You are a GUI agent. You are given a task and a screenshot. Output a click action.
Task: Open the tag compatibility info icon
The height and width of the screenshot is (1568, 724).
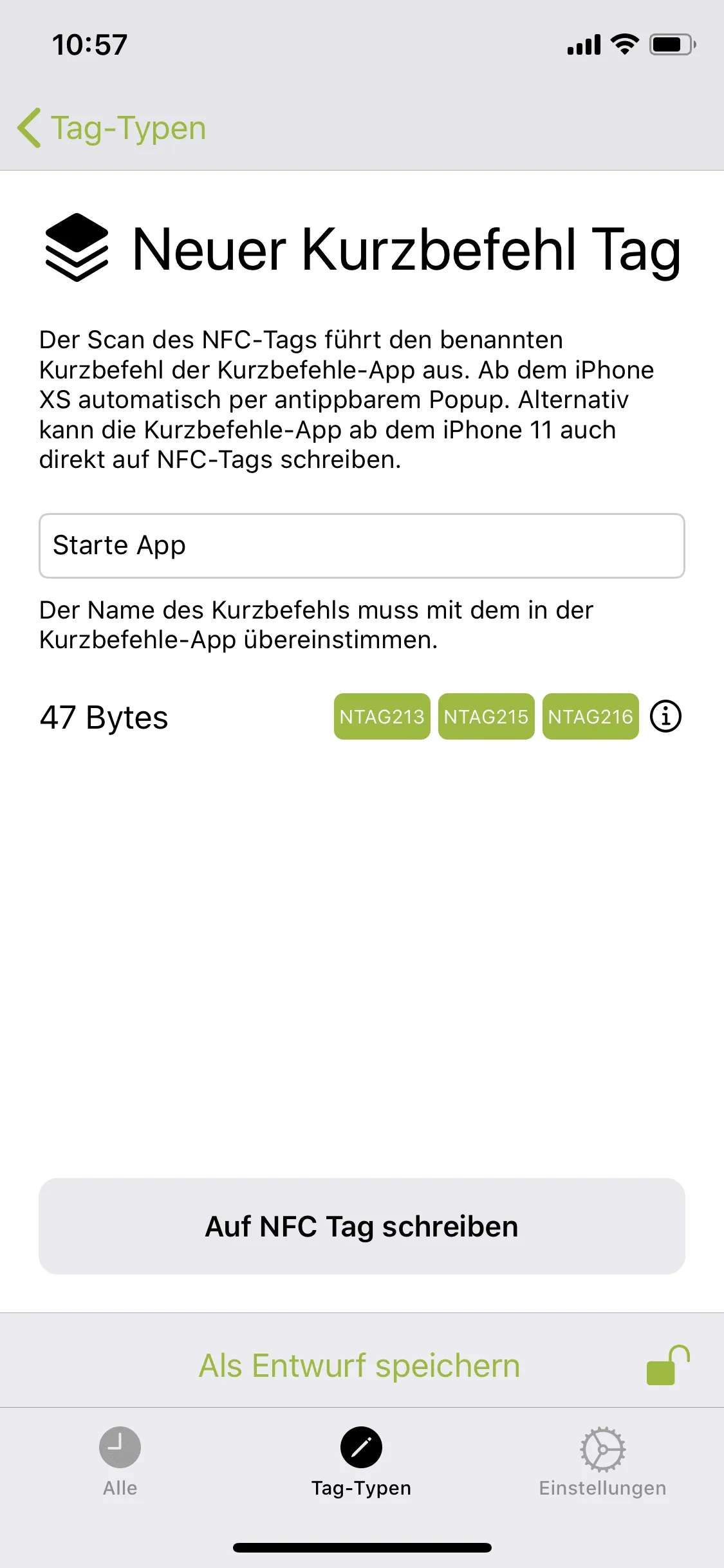click(x=665, y=716)
